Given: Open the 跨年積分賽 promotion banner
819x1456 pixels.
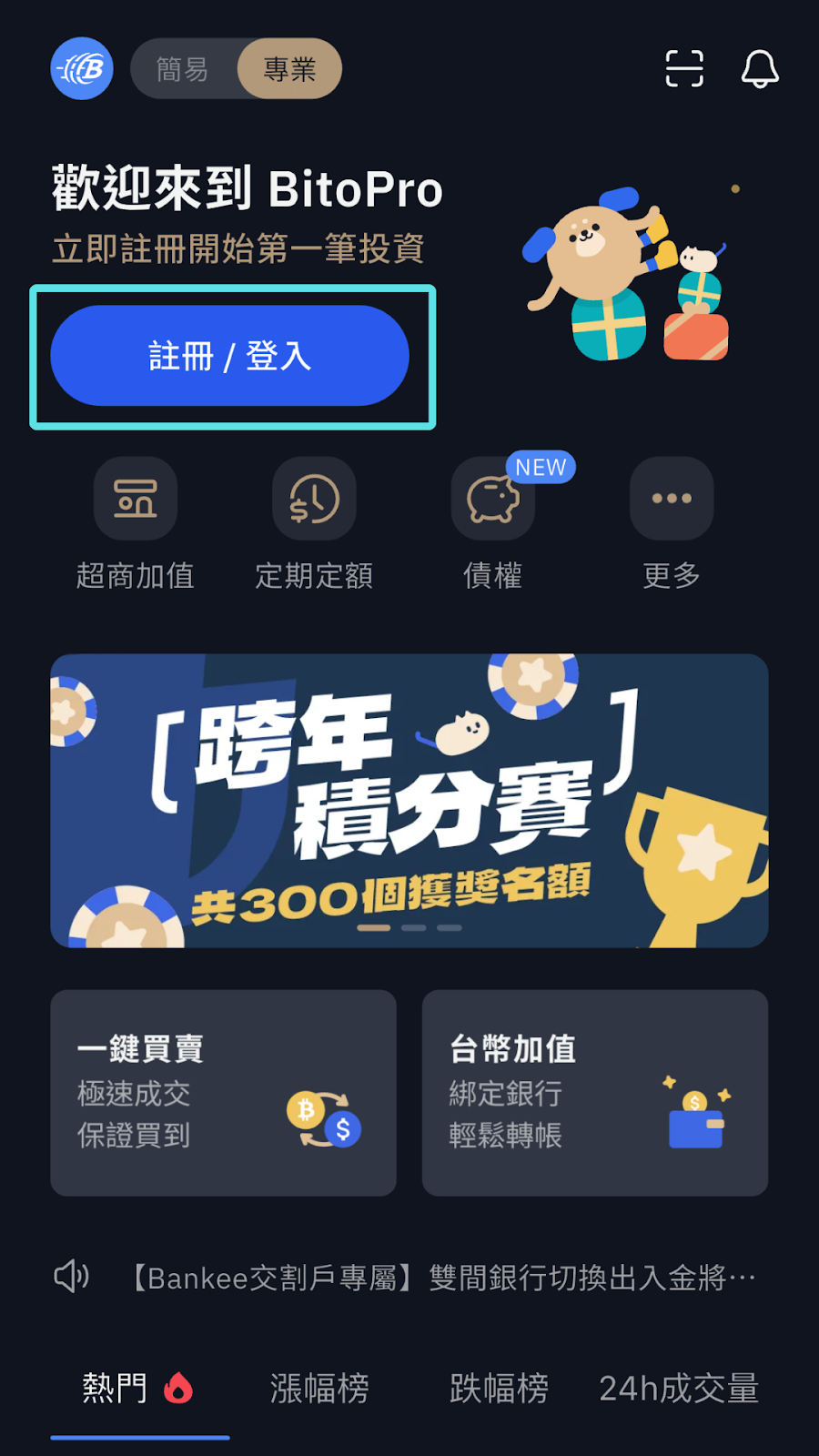Looking at the screenshot, I should tap(409, 801).
